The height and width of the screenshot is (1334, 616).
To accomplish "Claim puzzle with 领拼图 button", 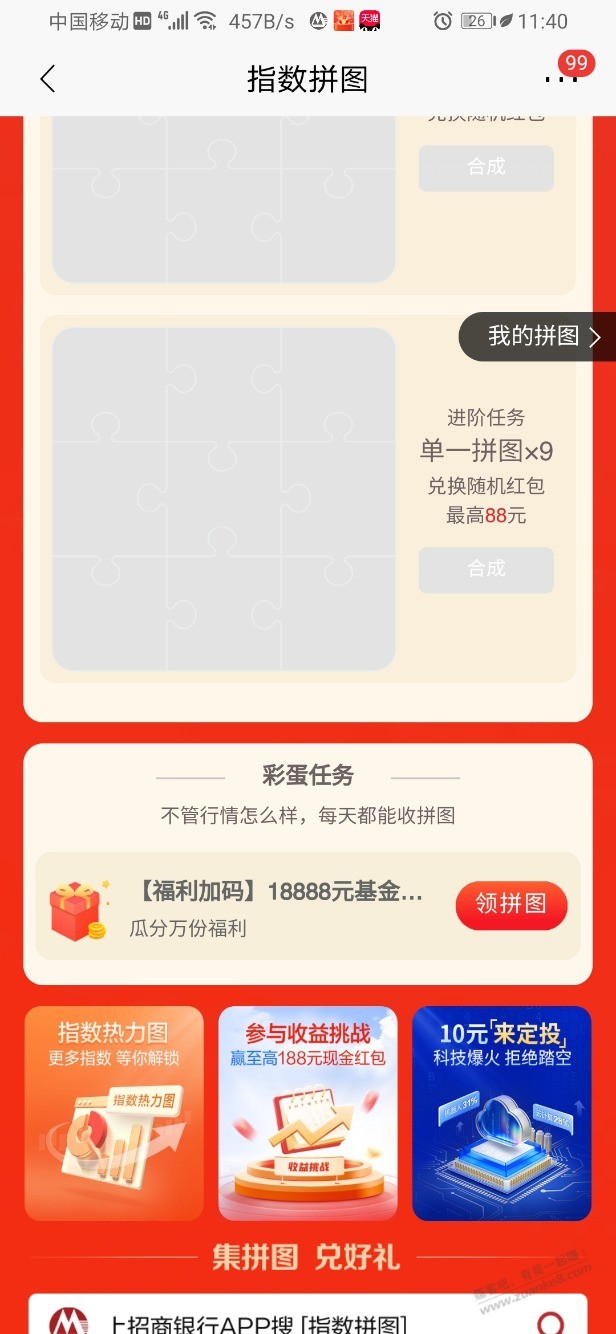I will (x=511, y=905).
